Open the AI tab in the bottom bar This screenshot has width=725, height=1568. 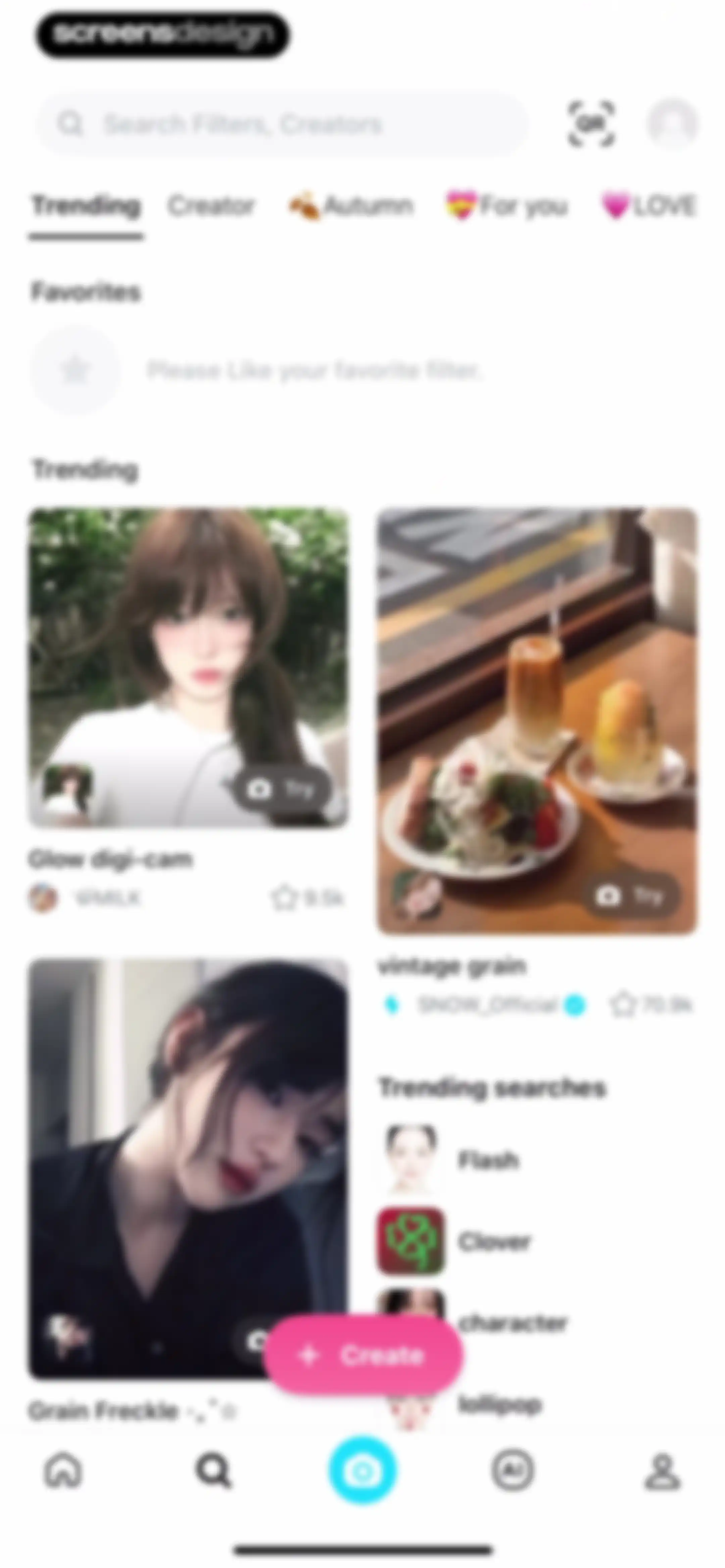coord(513,1471)
